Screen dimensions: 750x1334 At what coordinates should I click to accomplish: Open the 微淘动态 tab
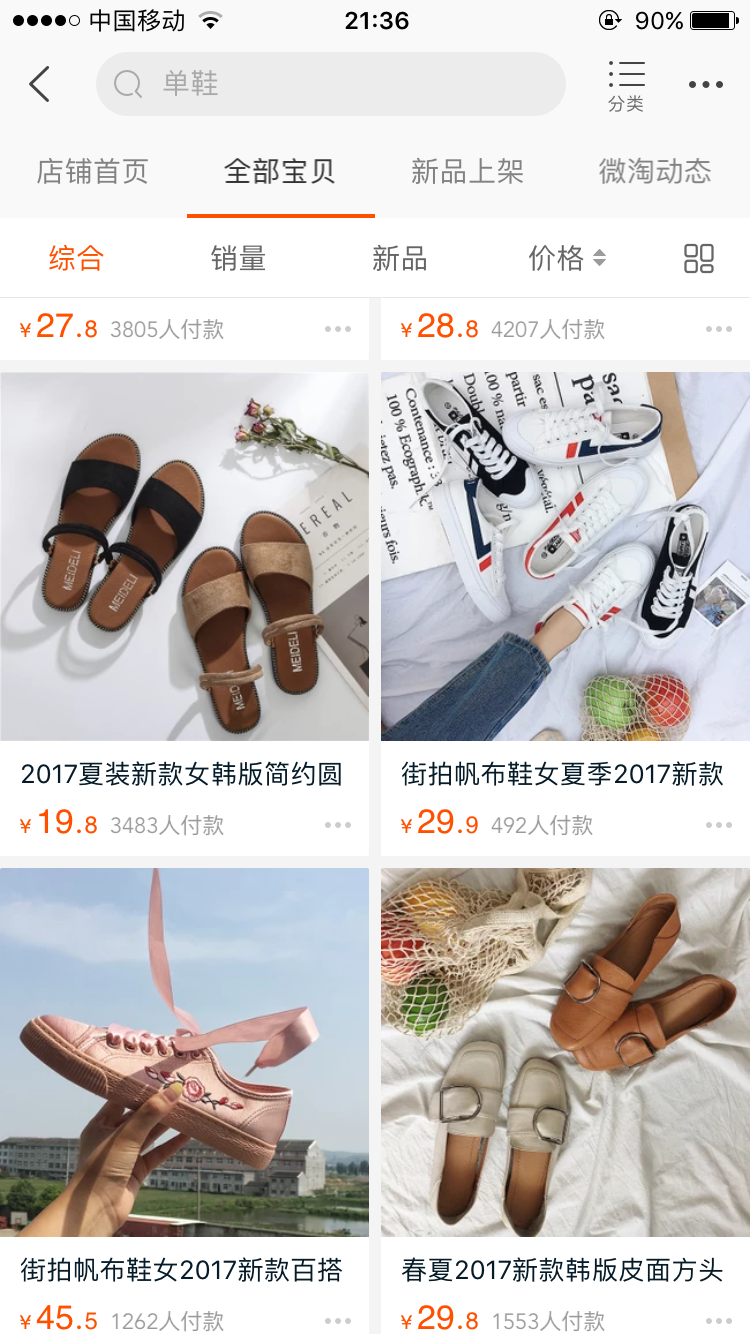[x=655, y=172]
